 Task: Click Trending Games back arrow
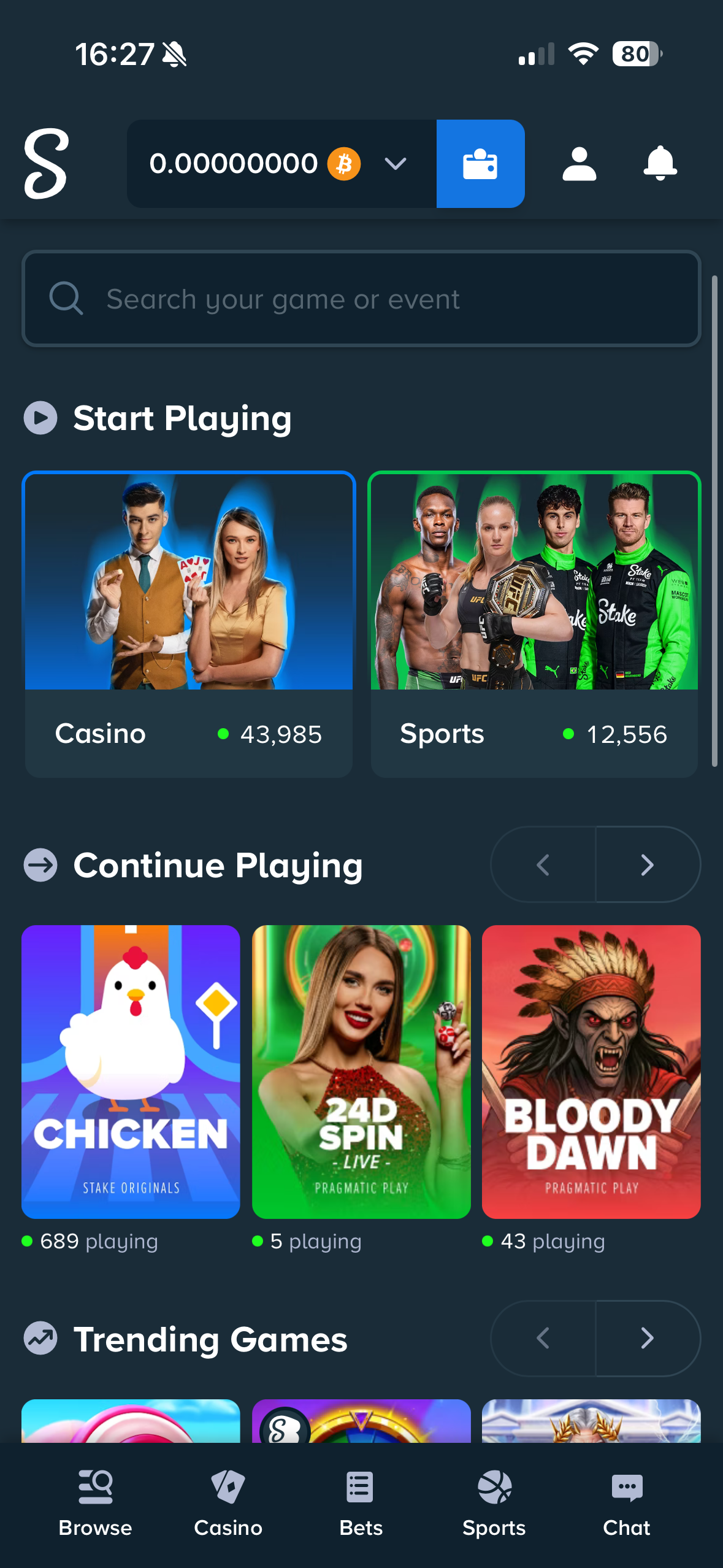coord(543,1339)
